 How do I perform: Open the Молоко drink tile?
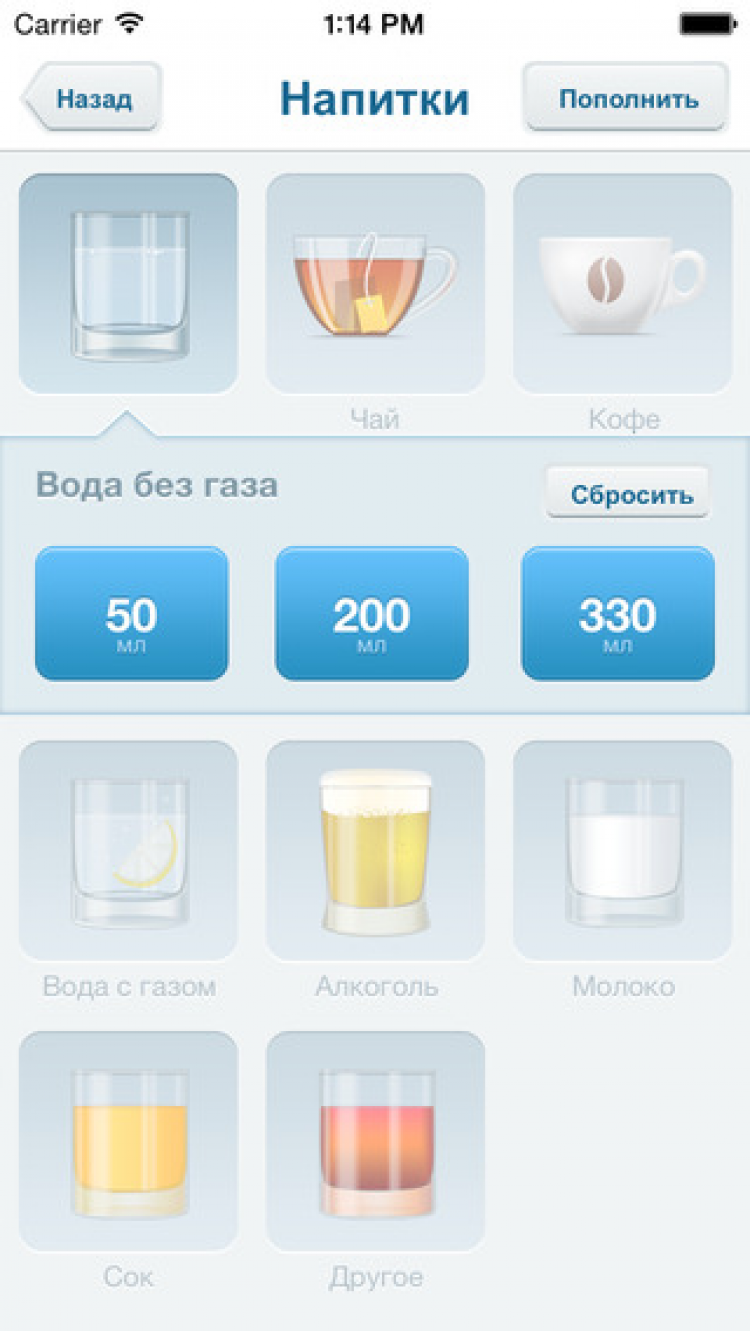[622, 851]
